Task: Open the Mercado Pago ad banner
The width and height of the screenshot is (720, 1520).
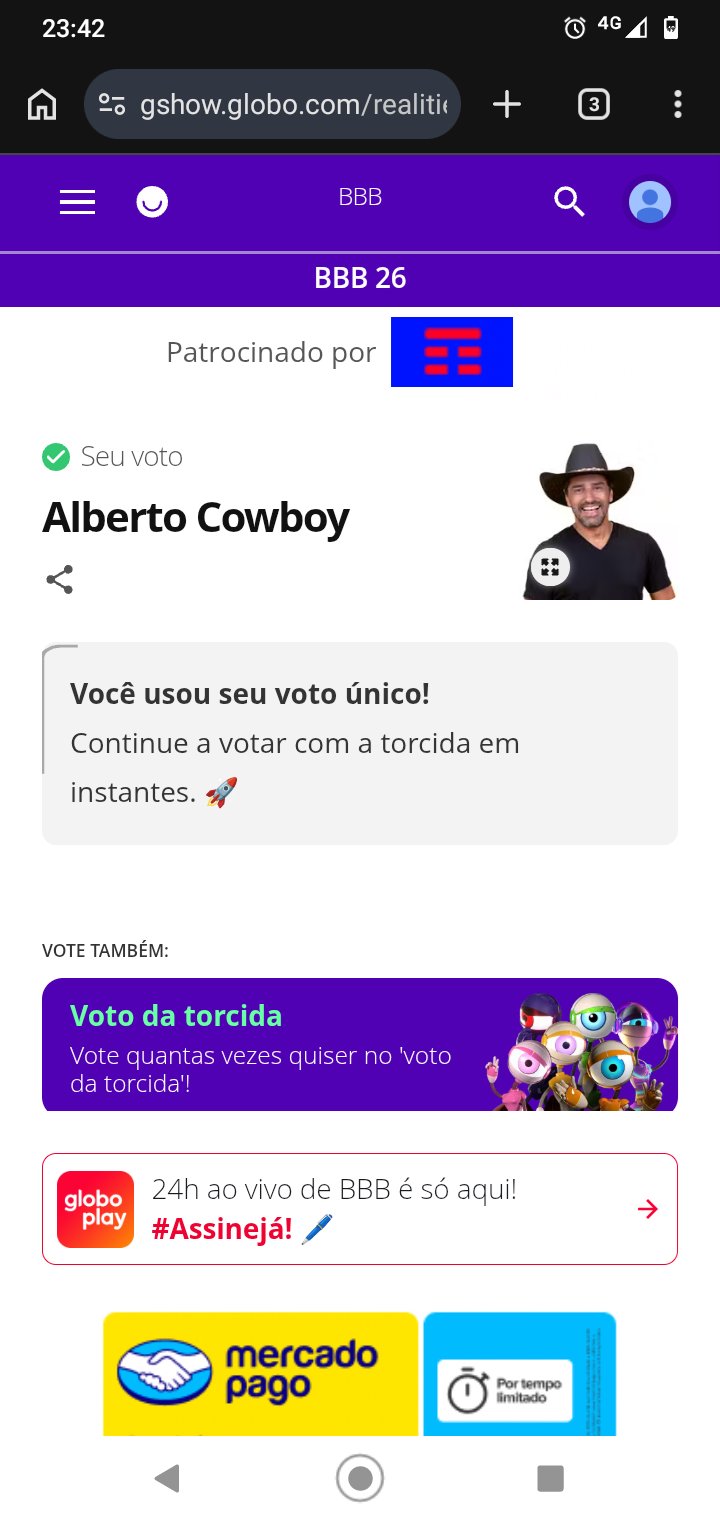Action: pyautogui.click(x=360, y=1373)
